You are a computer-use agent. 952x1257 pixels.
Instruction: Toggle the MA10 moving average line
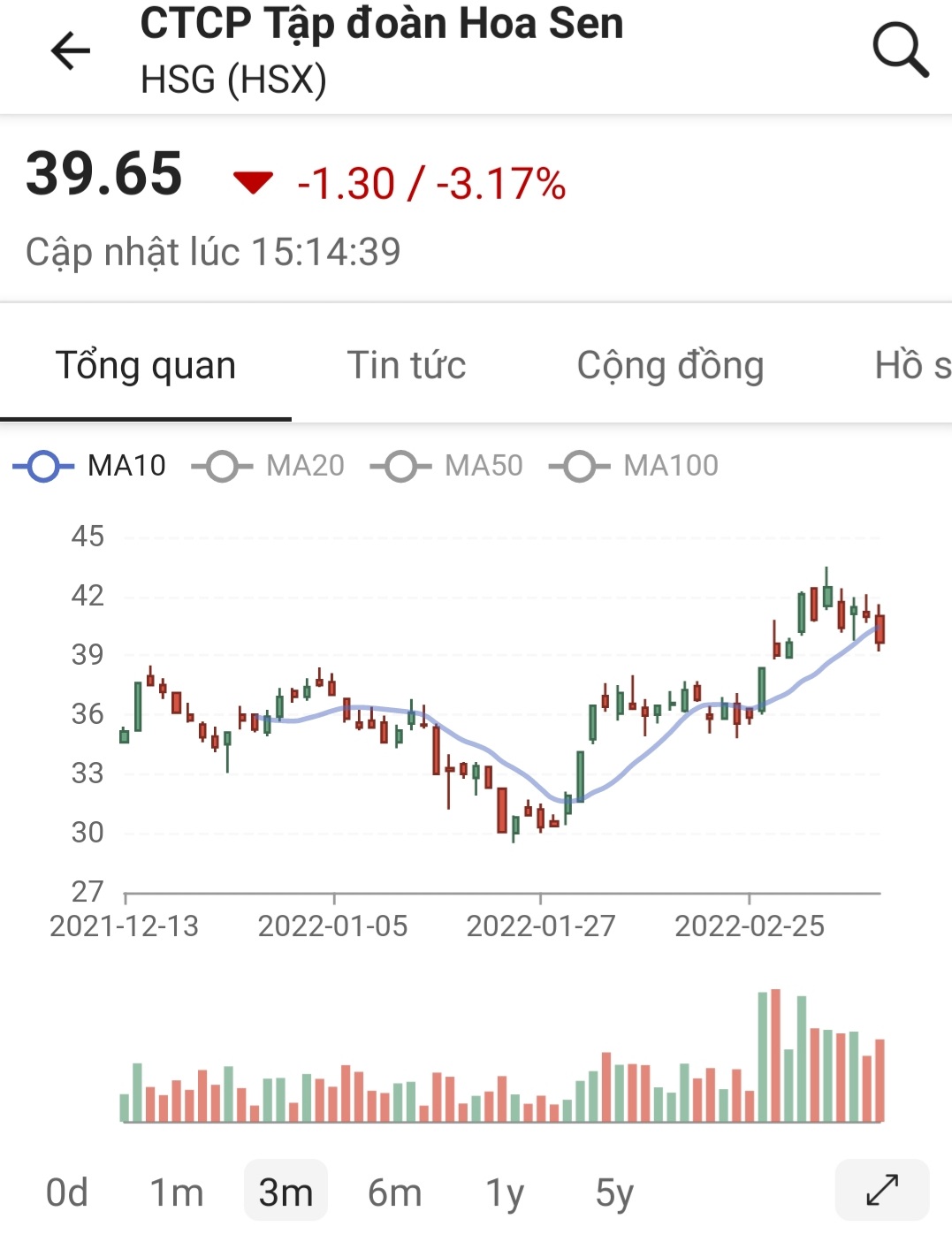pyautogui.click(x=89, y=466)
